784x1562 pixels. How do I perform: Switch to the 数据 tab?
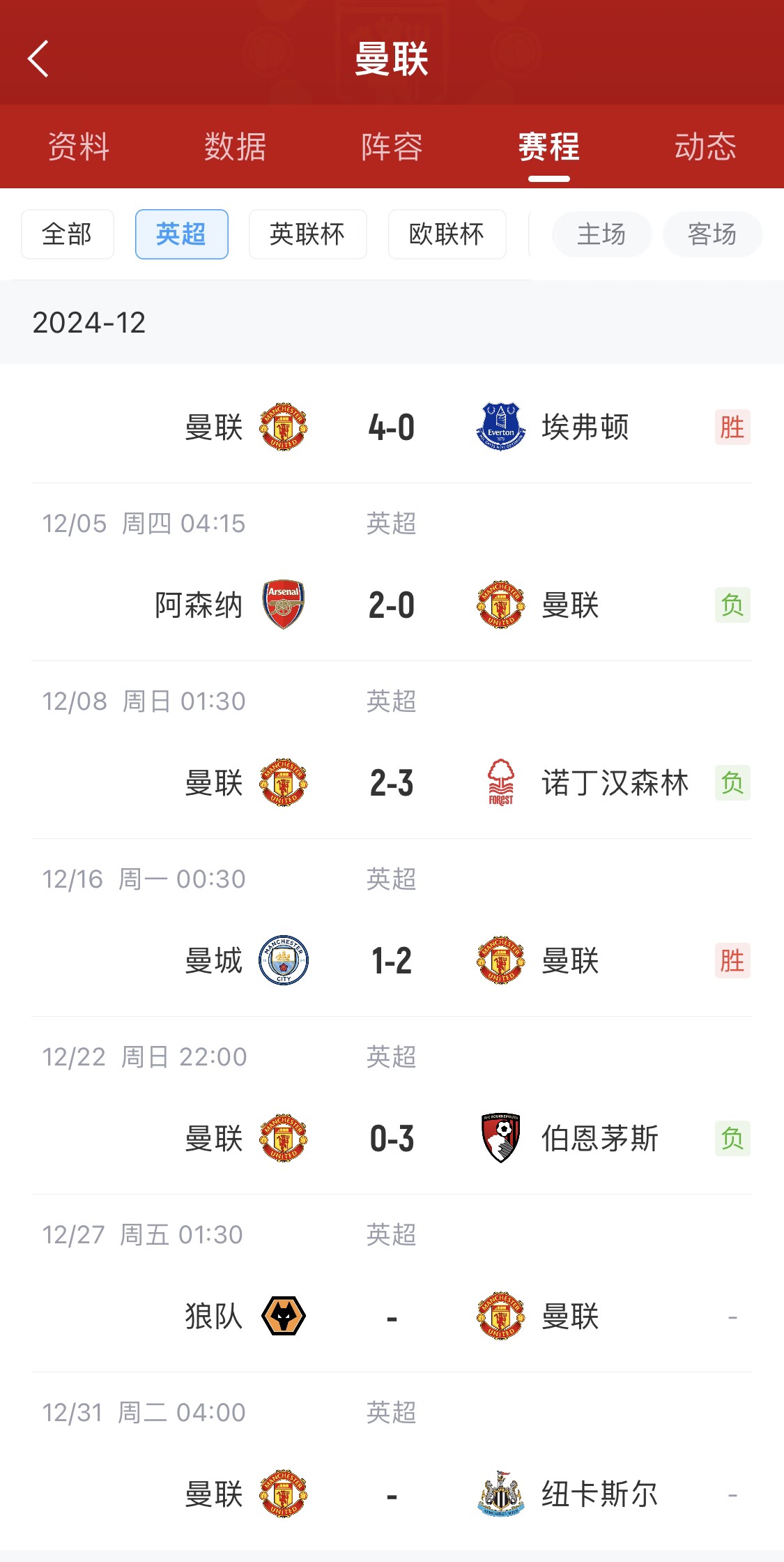(235, 147)
